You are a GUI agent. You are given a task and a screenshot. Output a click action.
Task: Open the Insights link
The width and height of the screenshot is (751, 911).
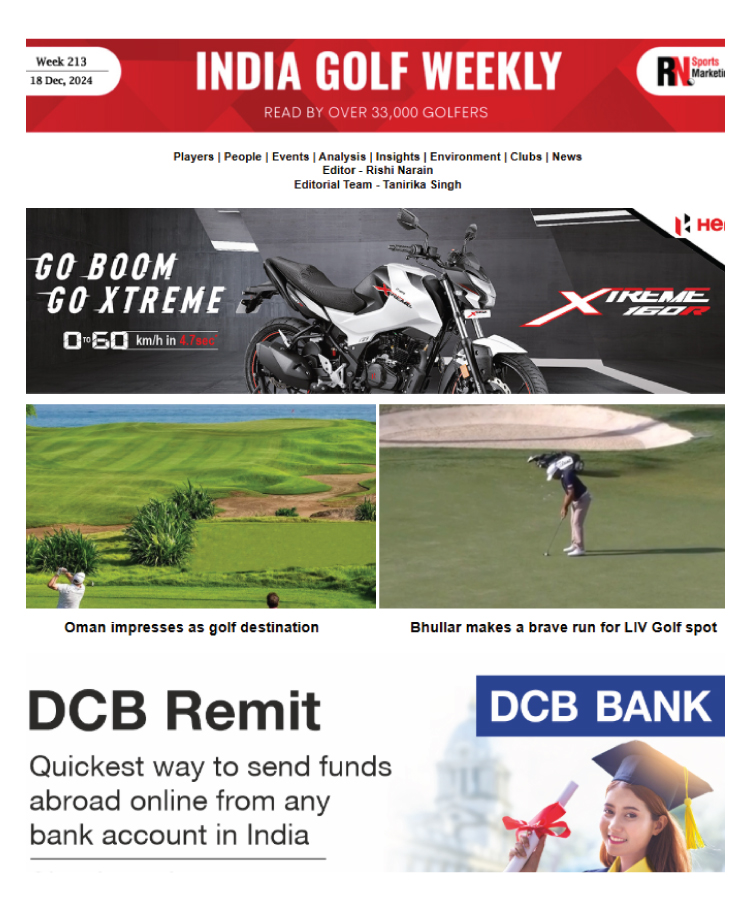pyautogui.click(x=398, y=157)
